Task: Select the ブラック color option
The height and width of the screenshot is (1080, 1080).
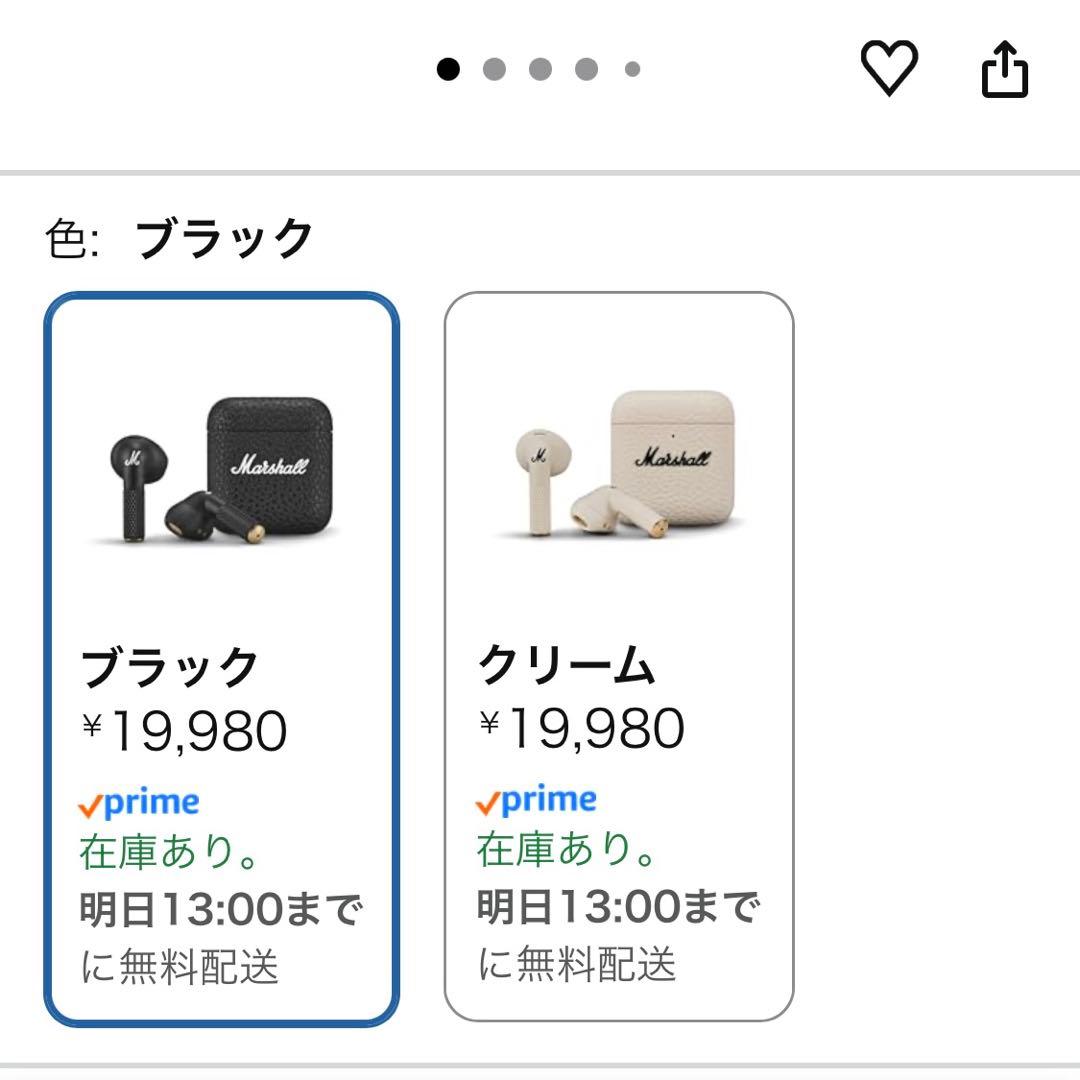Action: (x=221, y=658)
